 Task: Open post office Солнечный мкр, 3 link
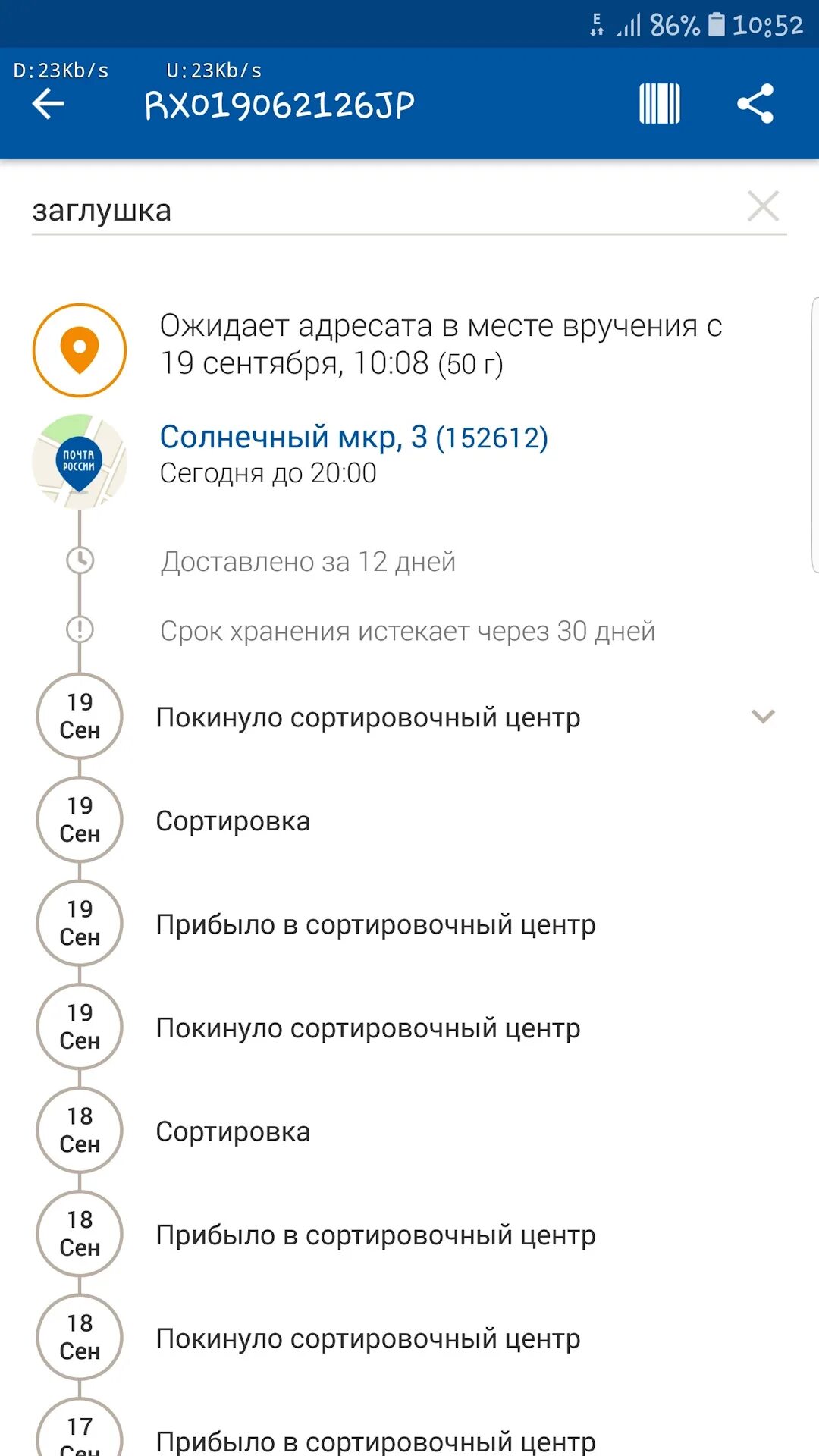pyautogui.click(x=353, y=437)
